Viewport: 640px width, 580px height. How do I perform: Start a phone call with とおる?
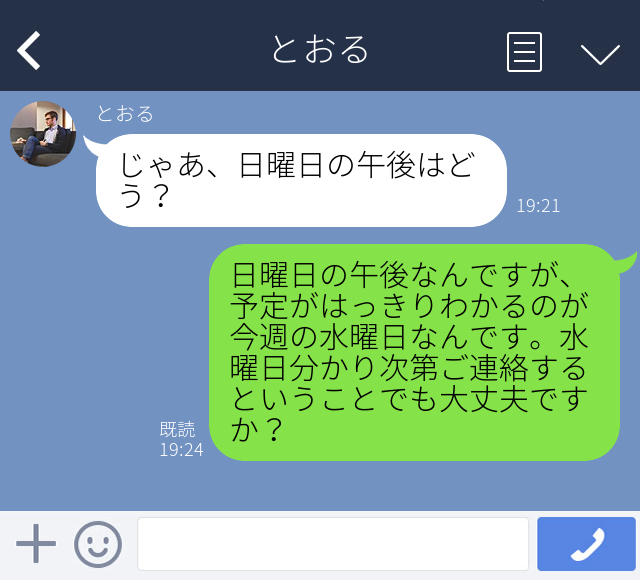(586, 544)
